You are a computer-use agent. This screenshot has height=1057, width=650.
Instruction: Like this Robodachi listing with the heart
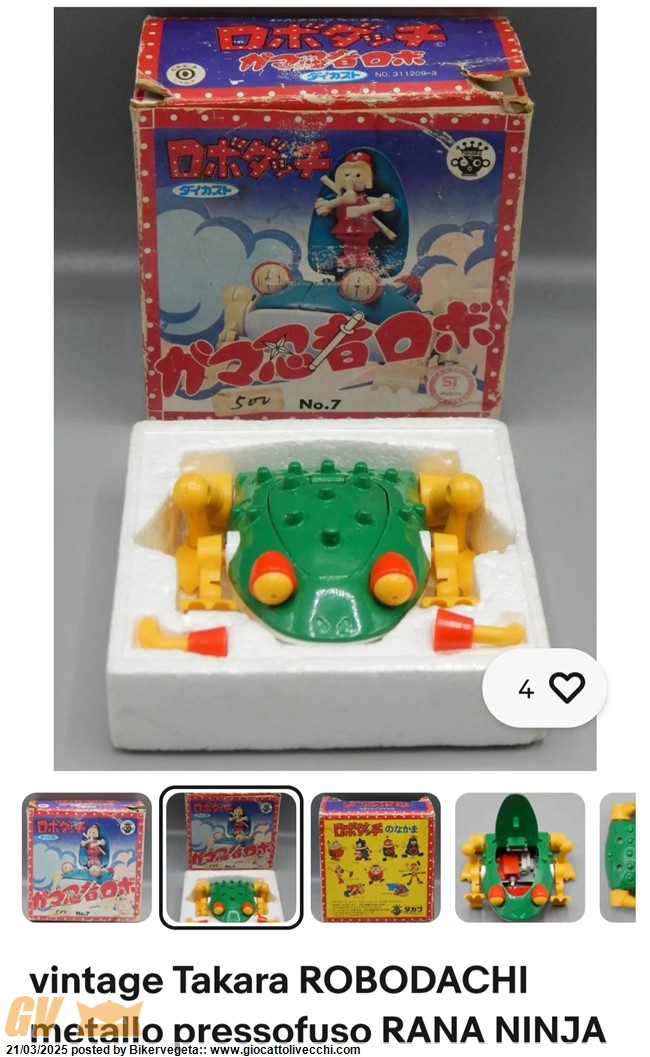566,688
